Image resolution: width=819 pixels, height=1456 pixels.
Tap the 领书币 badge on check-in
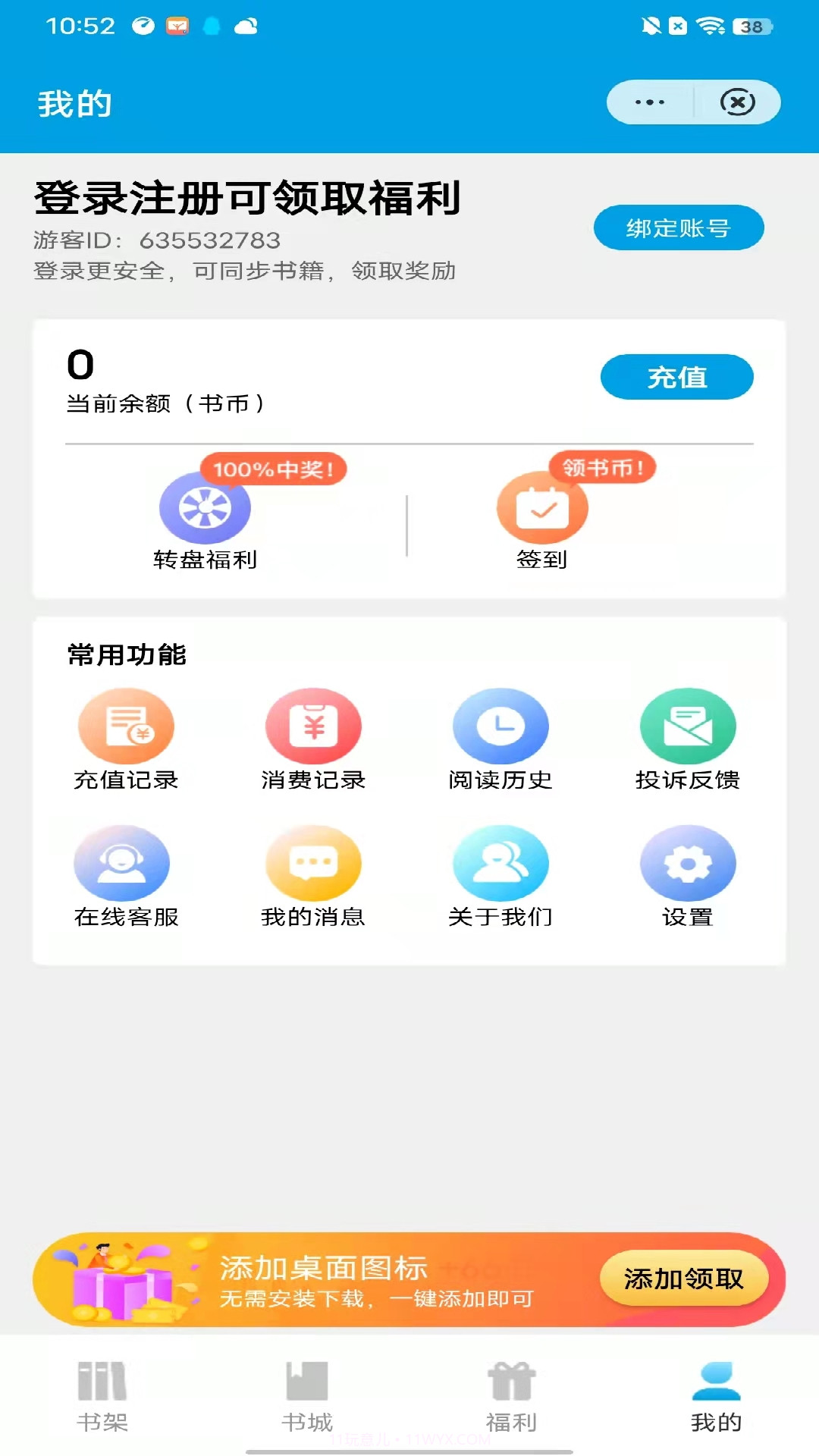pos(603,469)
